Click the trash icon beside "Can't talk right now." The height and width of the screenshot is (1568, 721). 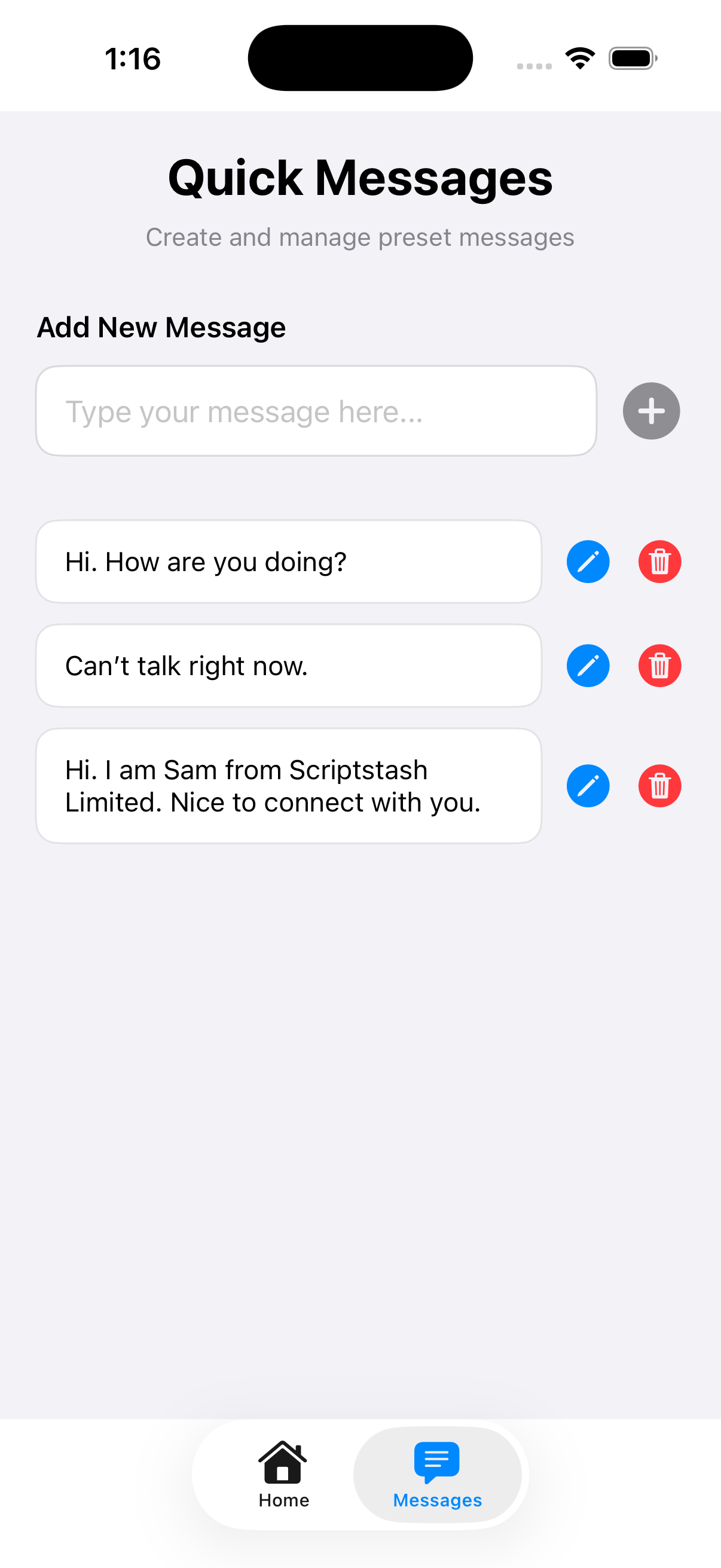[x=659, y=666]
